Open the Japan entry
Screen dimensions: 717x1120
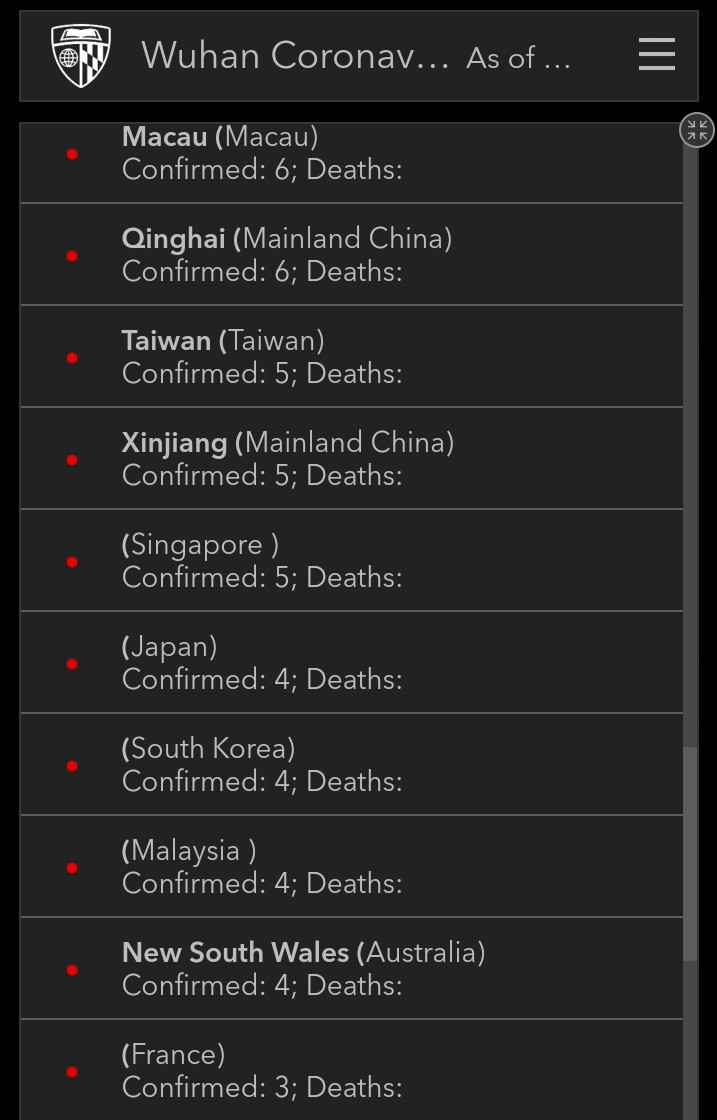[350, 663]
